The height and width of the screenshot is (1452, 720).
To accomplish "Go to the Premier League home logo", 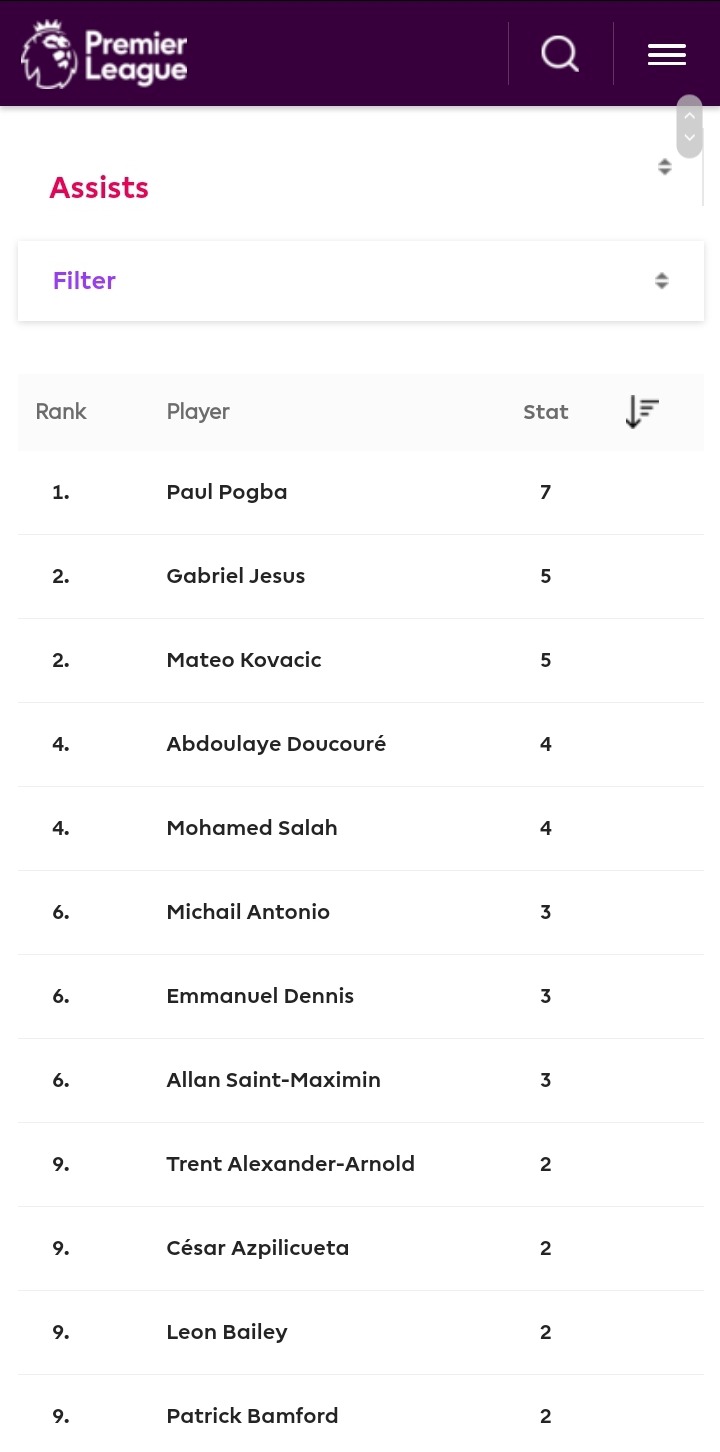I will click(104, 54).
